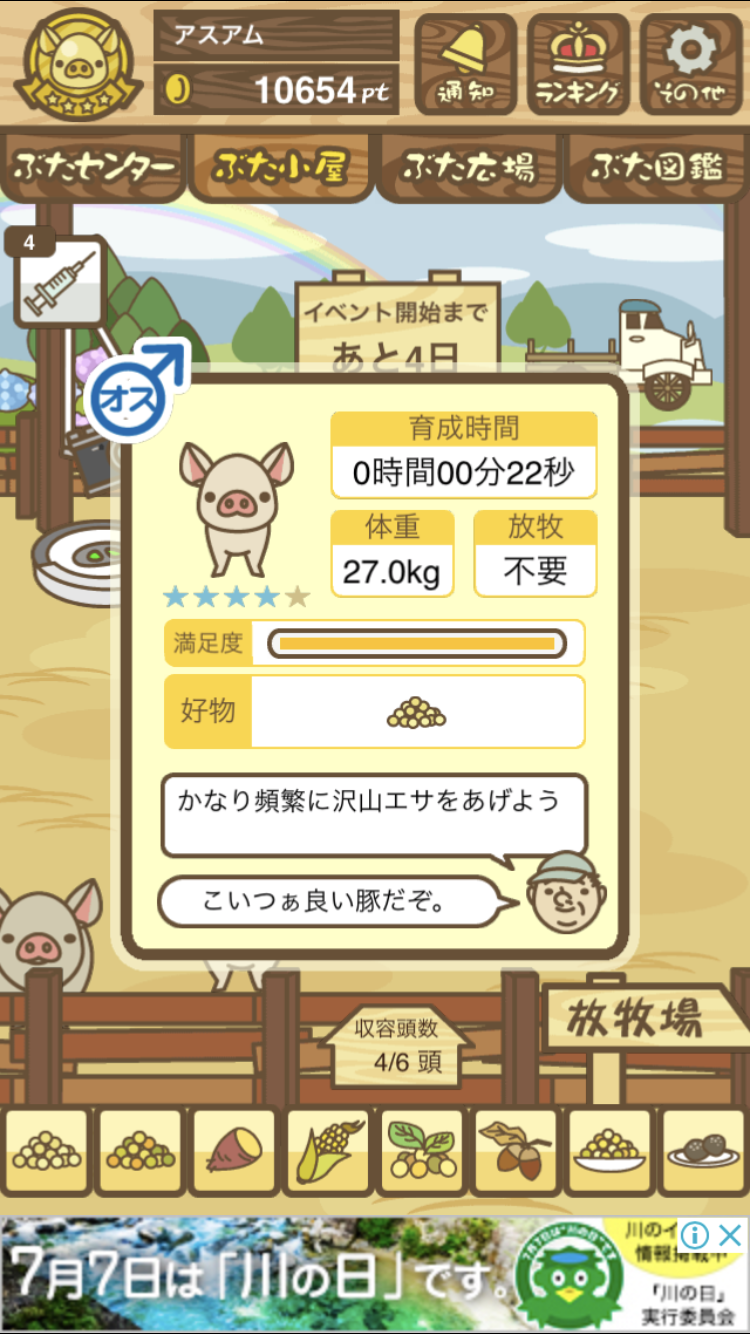
Task: Select the plate of yellow beans feed
Action: tap(609, 1153)
